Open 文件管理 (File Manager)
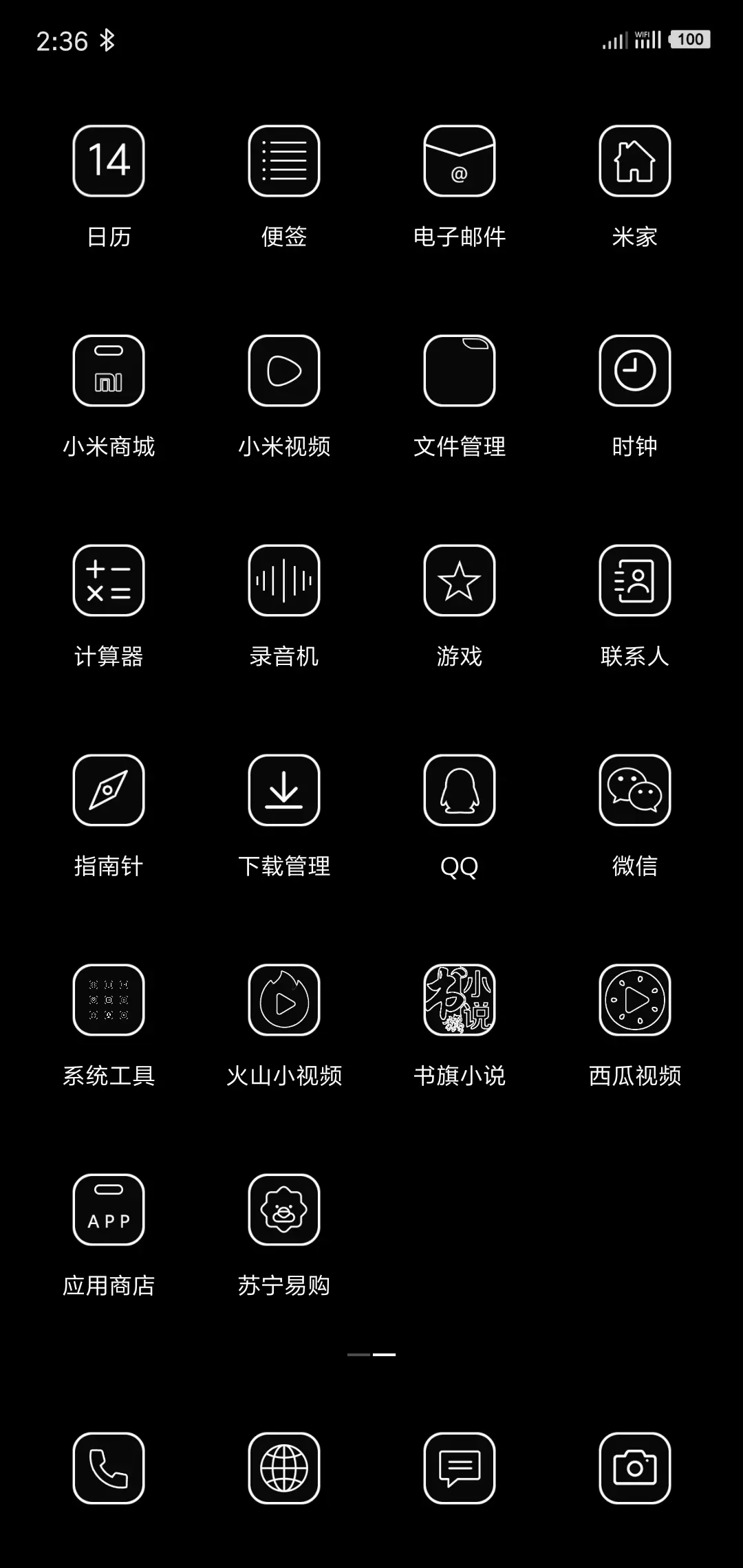 click(459, 371)
